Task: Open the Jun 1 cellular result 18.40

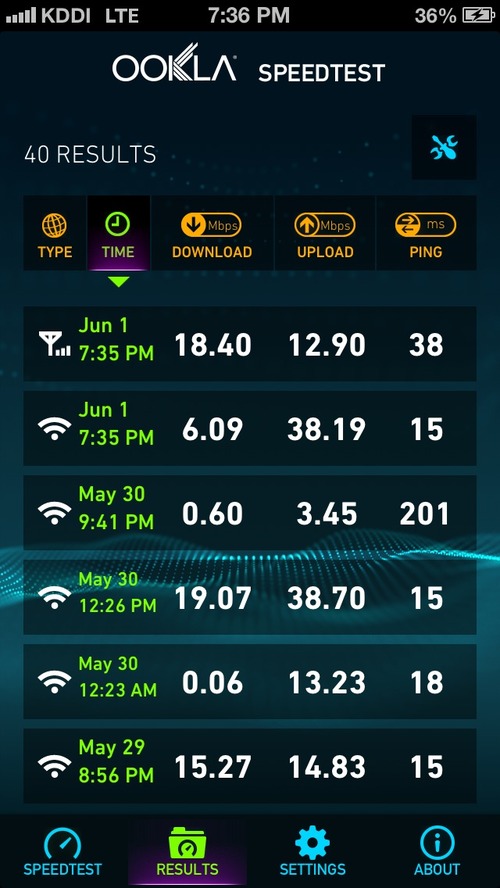Action: [x=250, y=344]
